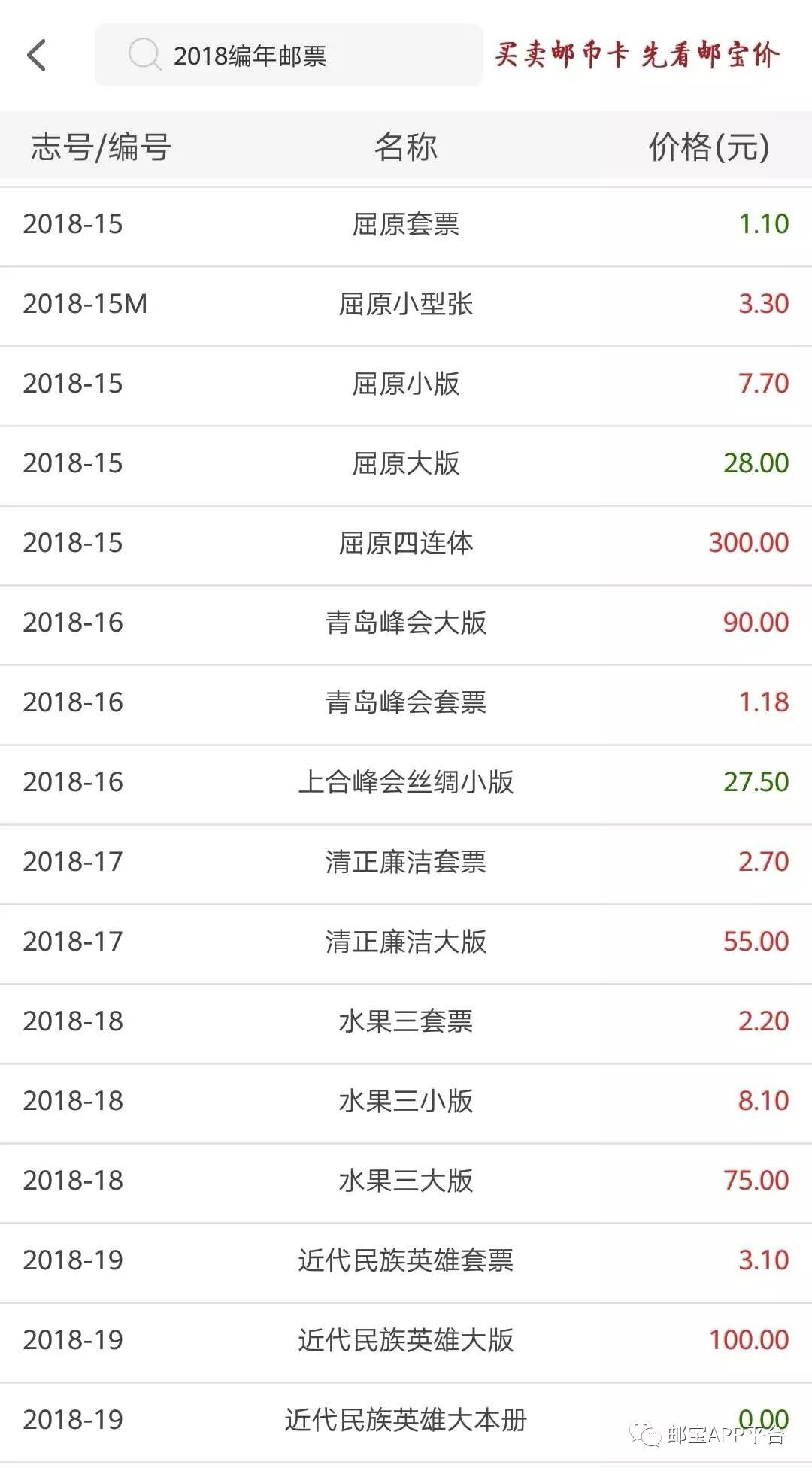The image size is (812, 1471).
Task: Select the 青岛峰会大版 entry
Action: click(x=405, y=623)
